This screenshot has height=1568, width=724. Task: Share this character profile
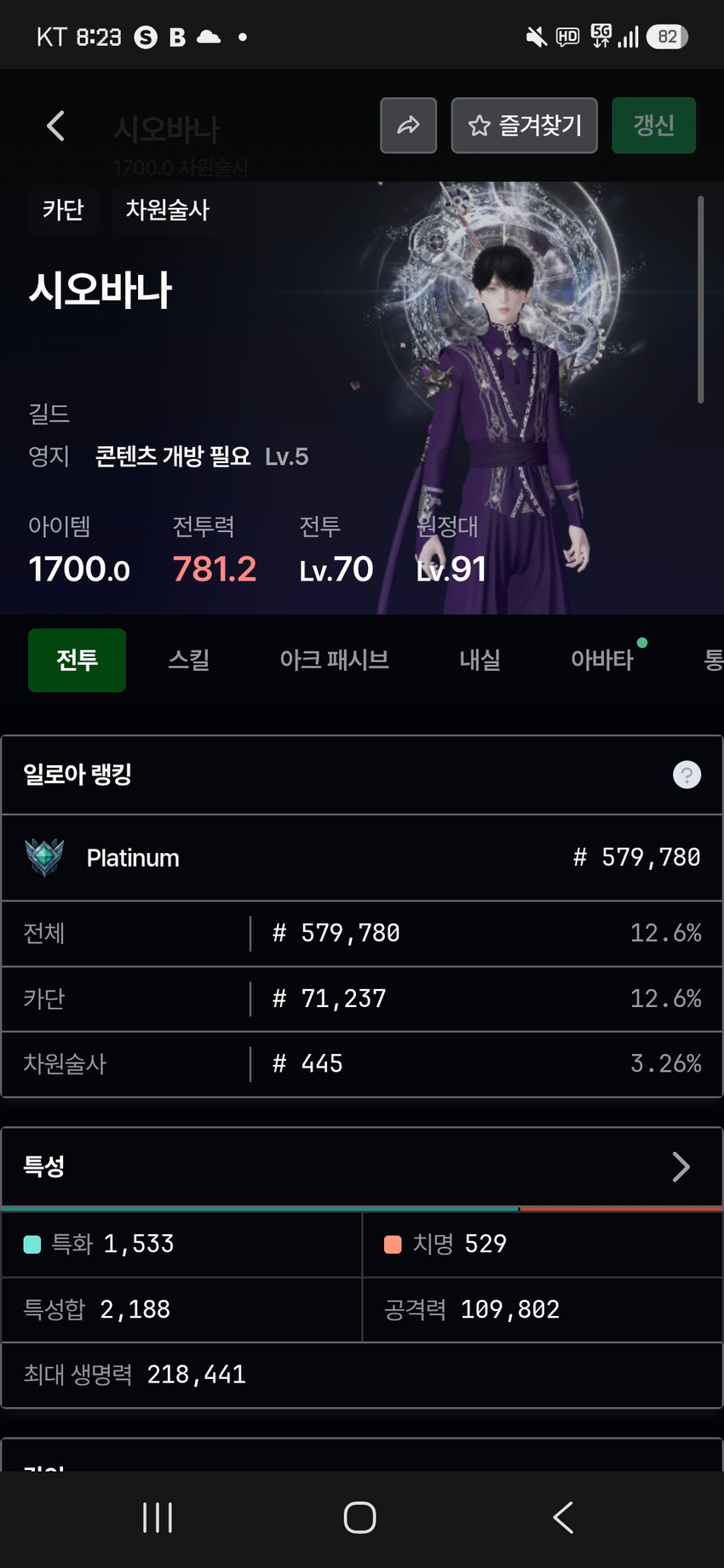point(409,126)
